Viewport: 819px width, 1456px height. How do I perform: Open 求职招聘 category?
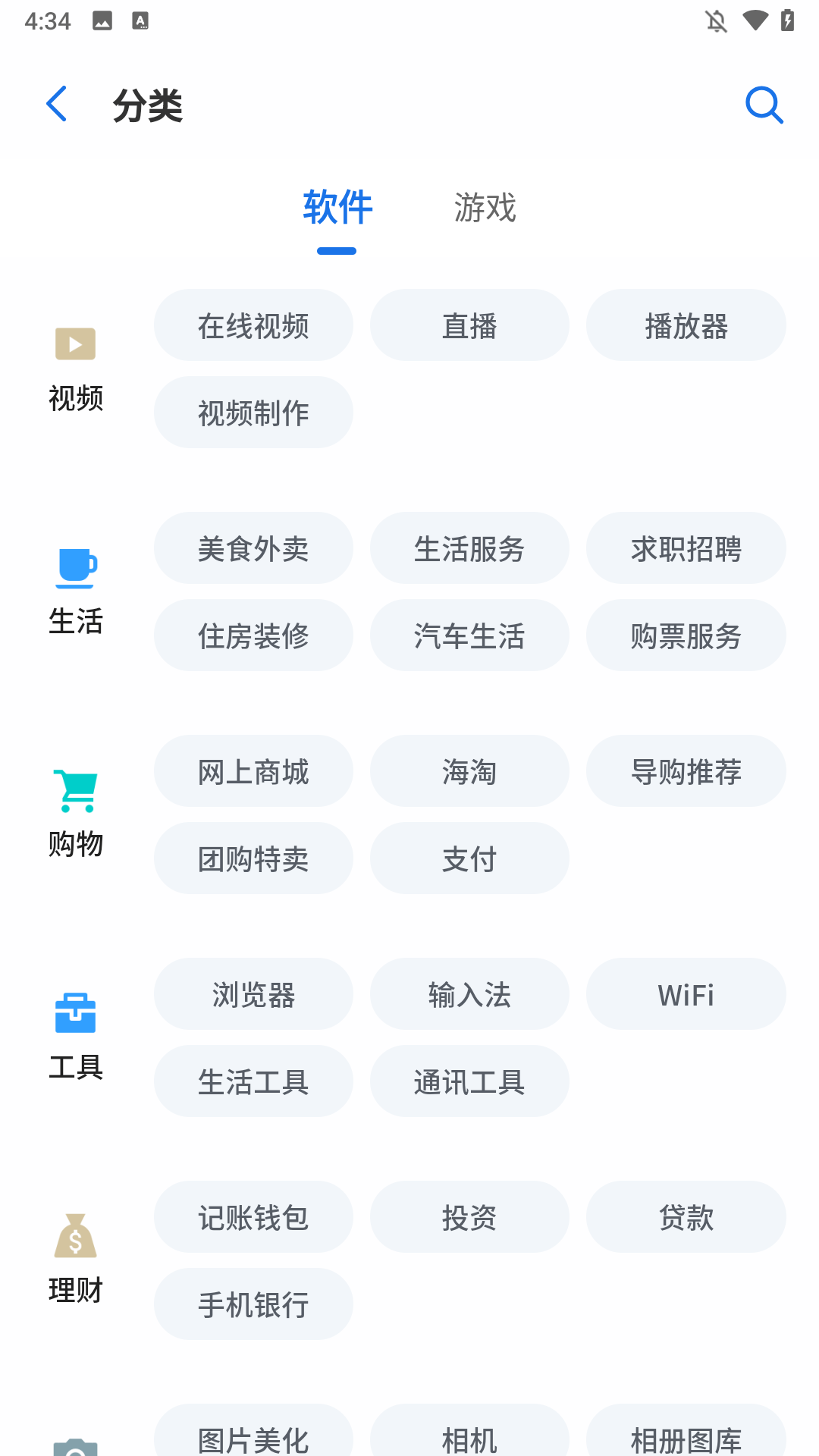click(x=686, y=548)
